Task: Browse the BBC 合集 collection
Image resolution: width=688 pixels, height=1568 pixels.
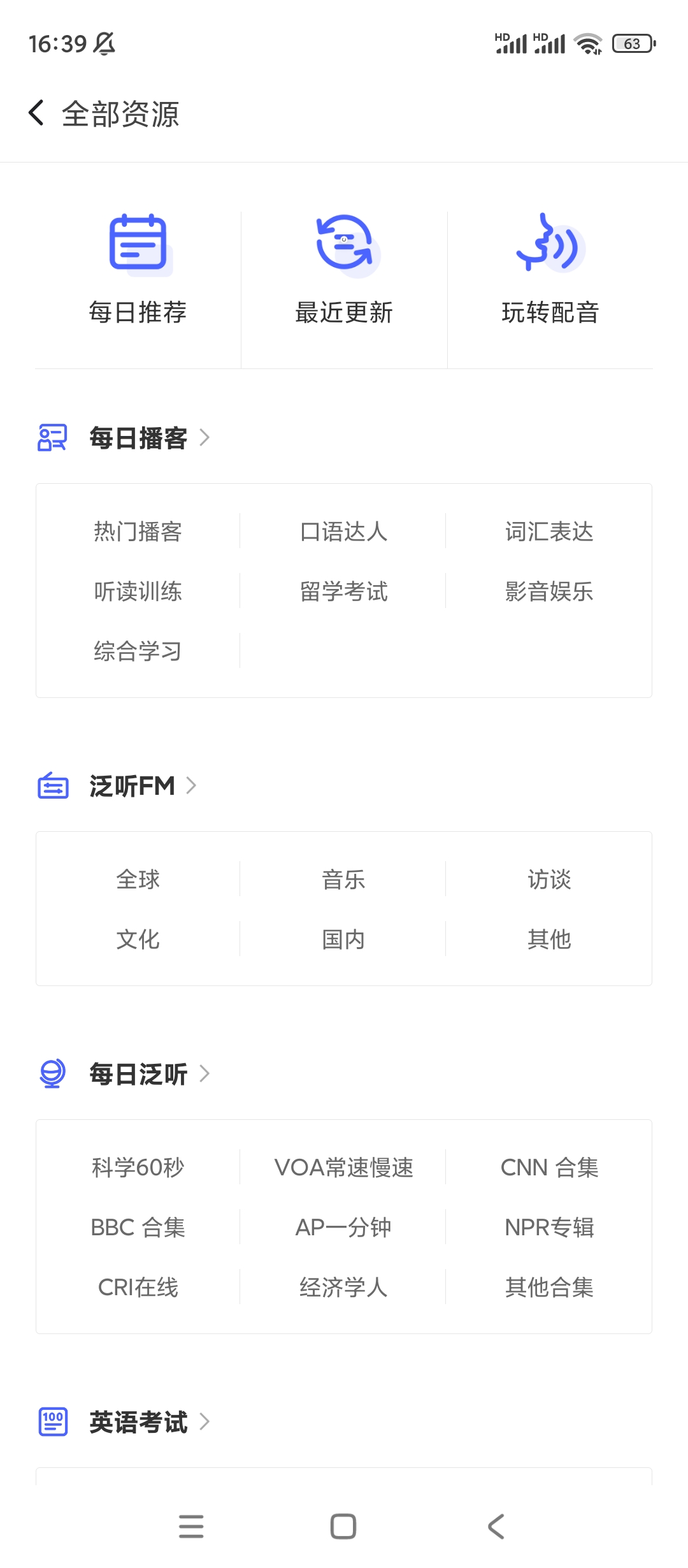Action: coord(138,1228)
